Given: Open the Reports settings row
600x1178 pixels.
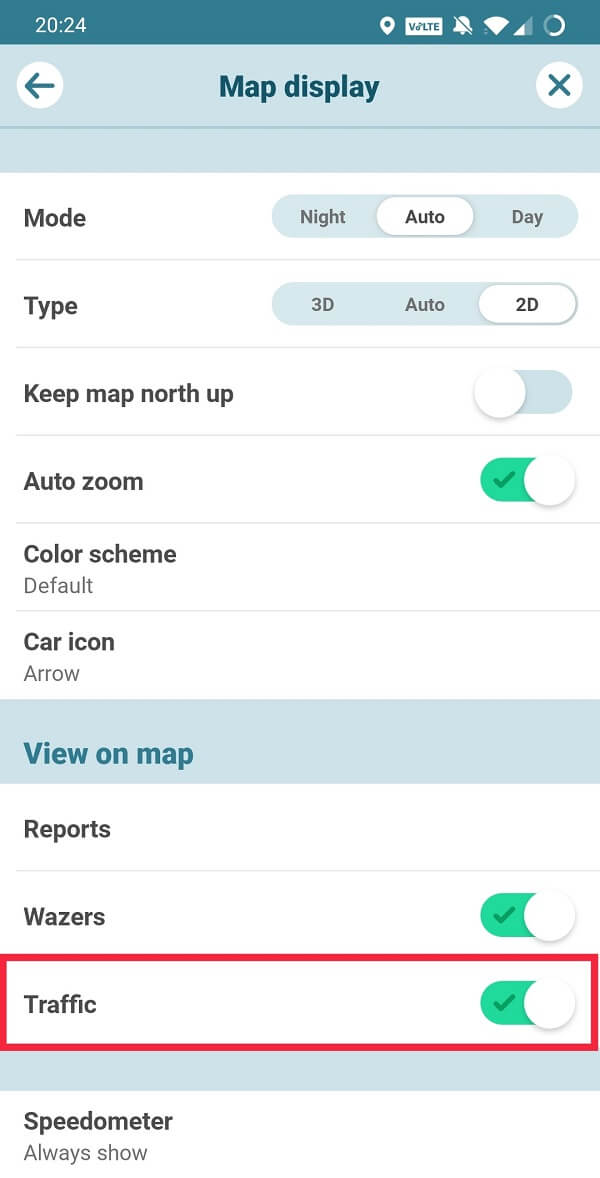Looking at the screenshot, I should click(300, 828).
